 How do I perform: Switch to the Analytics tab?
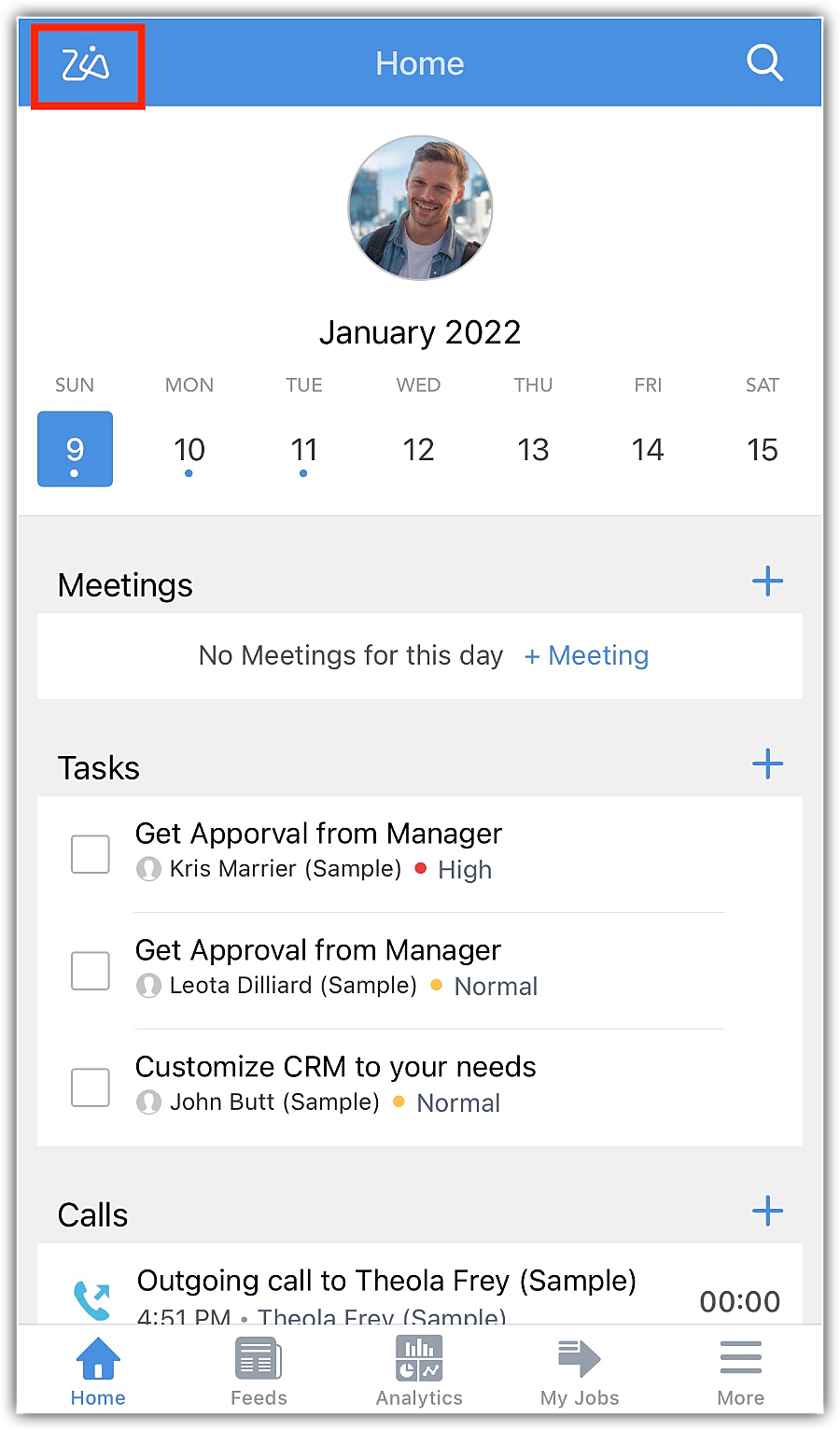[x=419, y=1370]
